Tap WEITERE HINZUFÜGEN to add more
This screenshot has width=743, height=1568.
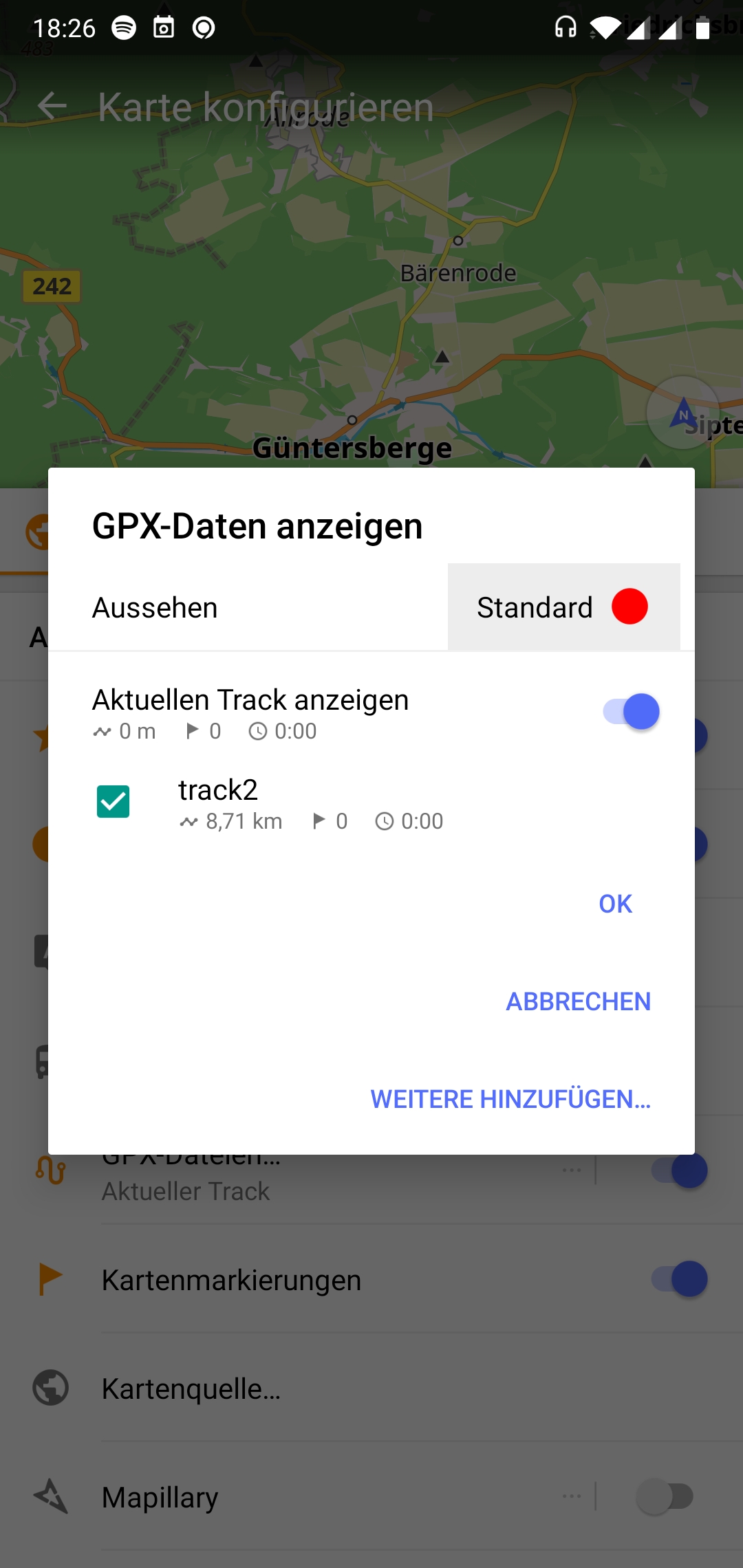pos(510,1099)
